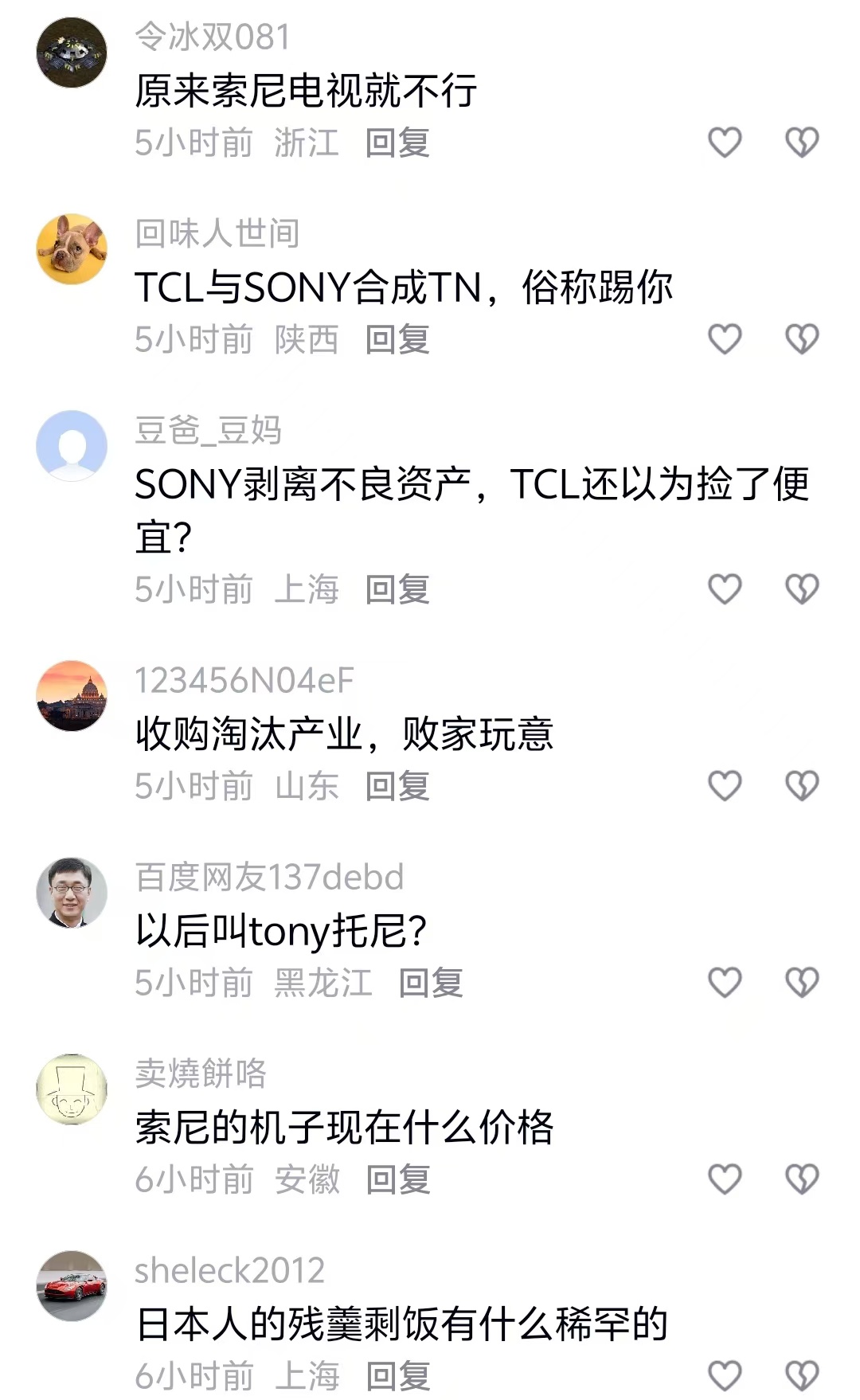Reply to 回味人世间's comment
860x1400 pixels.
[397, 340]
